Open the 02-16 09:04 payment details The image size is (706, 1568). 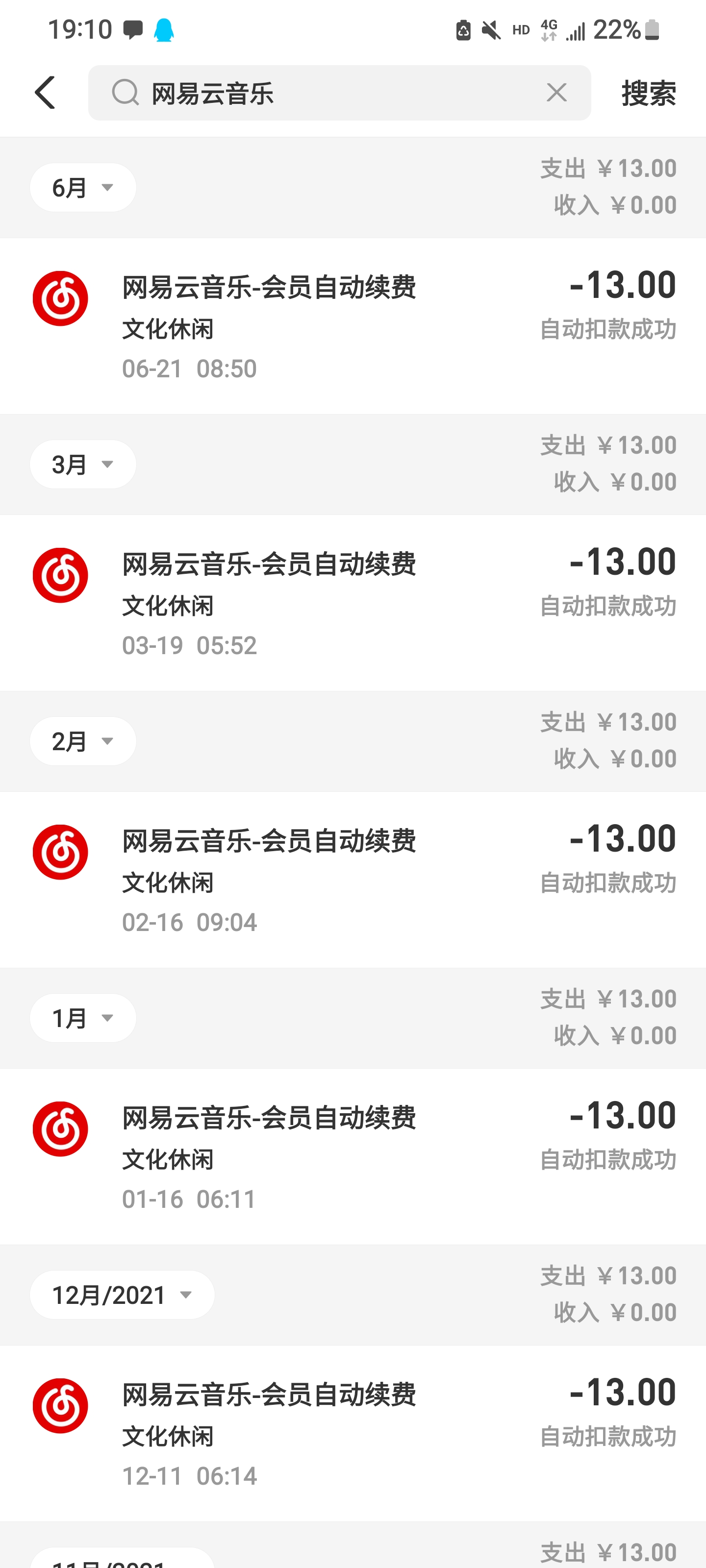pos(353,880)
